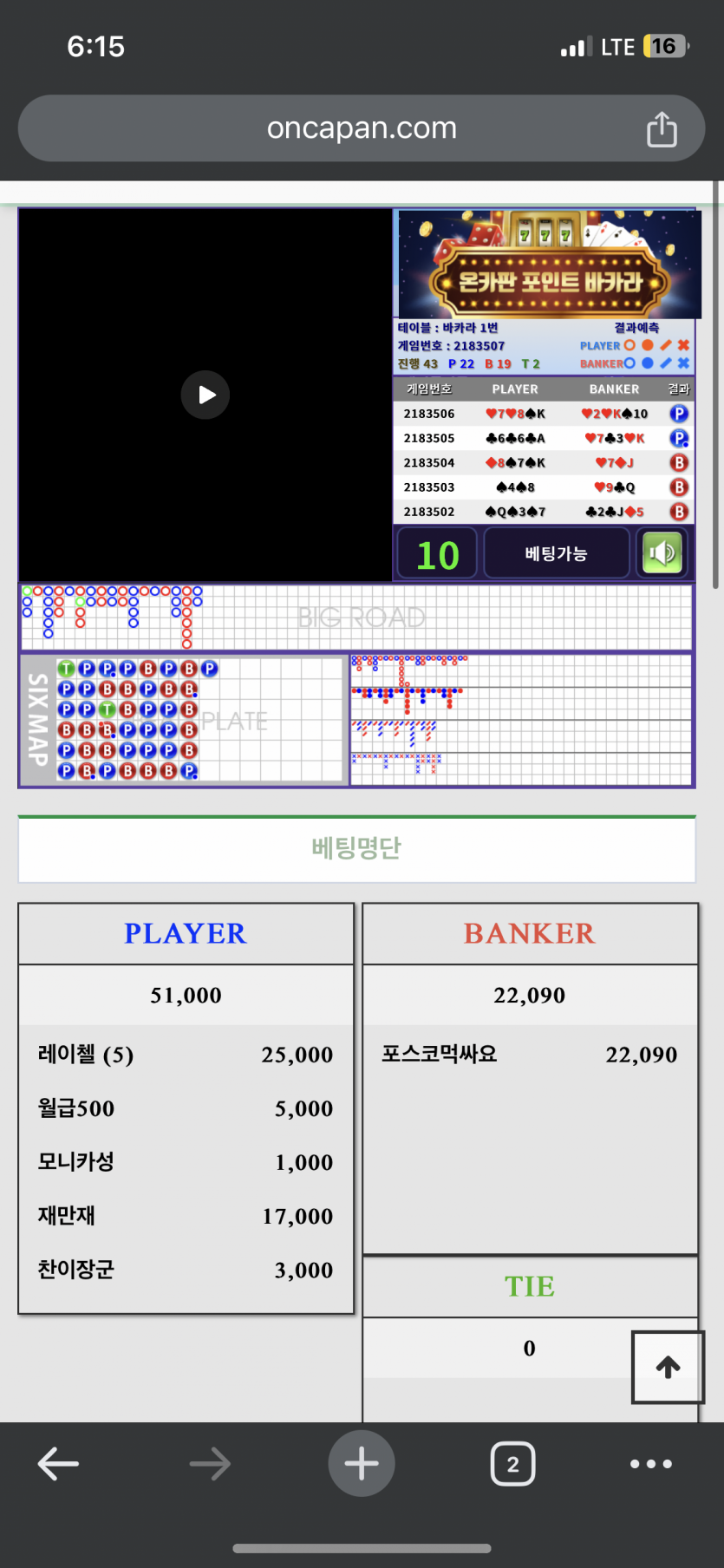Tap the 베팅가능 betting status button
The height and width of the screenshot is (1568, 724).
[x=556, y=553]
